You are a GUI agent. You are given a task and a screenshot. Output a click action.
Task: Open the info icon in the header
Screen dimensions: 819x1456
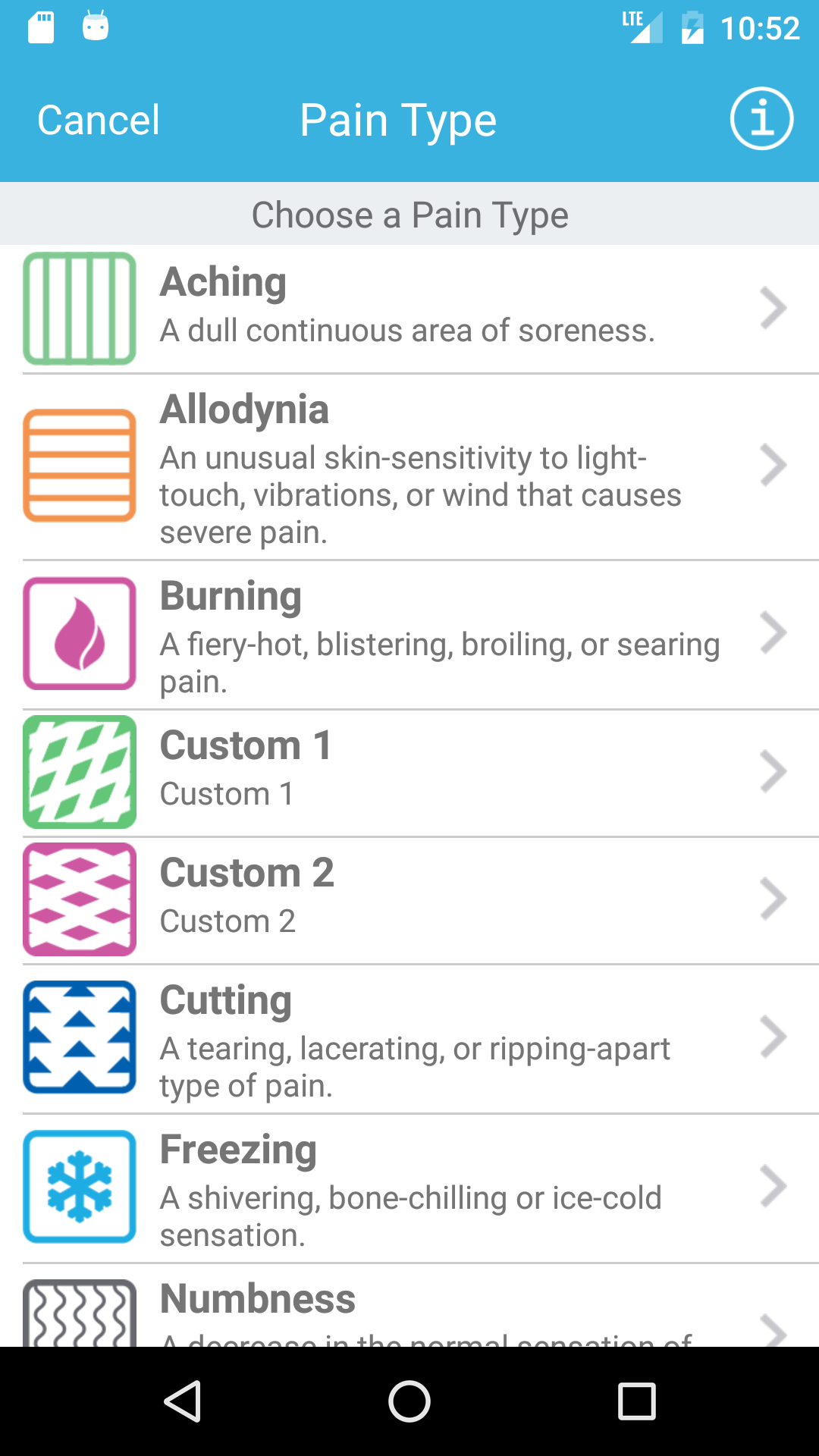tap(761, 119)
